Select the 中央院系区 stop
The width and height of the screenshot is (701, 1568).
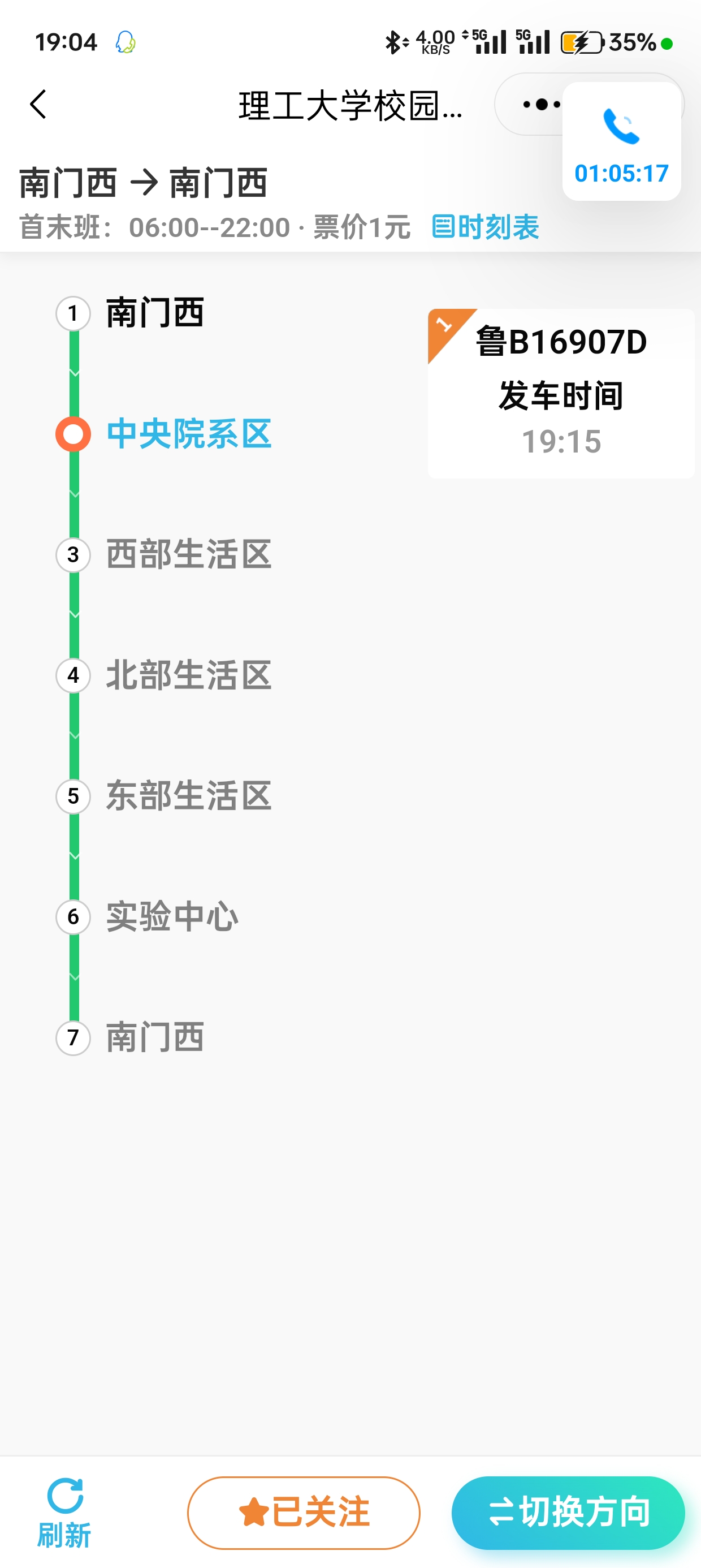pyautogui.click(x=189, y=434)
